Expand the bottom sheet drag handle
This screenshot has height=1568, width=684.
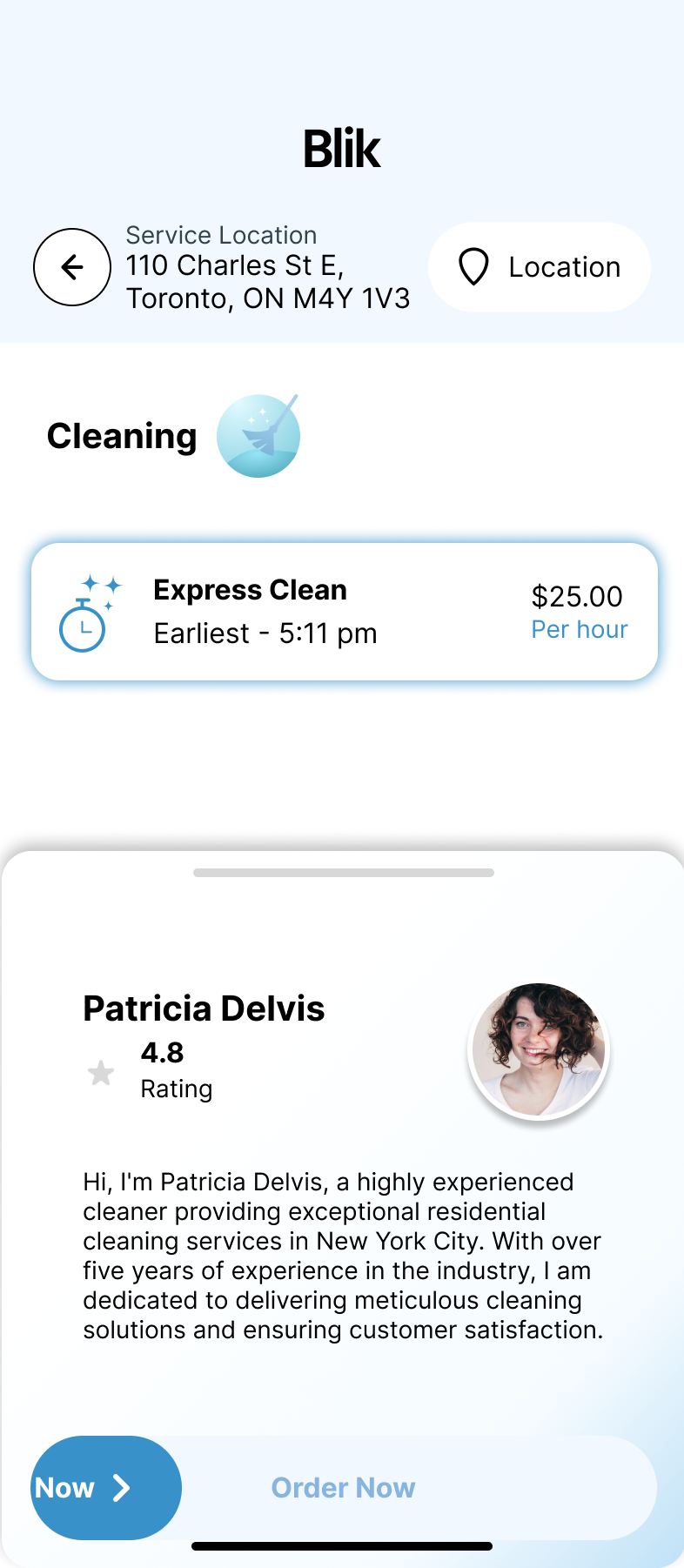point(342,873)
